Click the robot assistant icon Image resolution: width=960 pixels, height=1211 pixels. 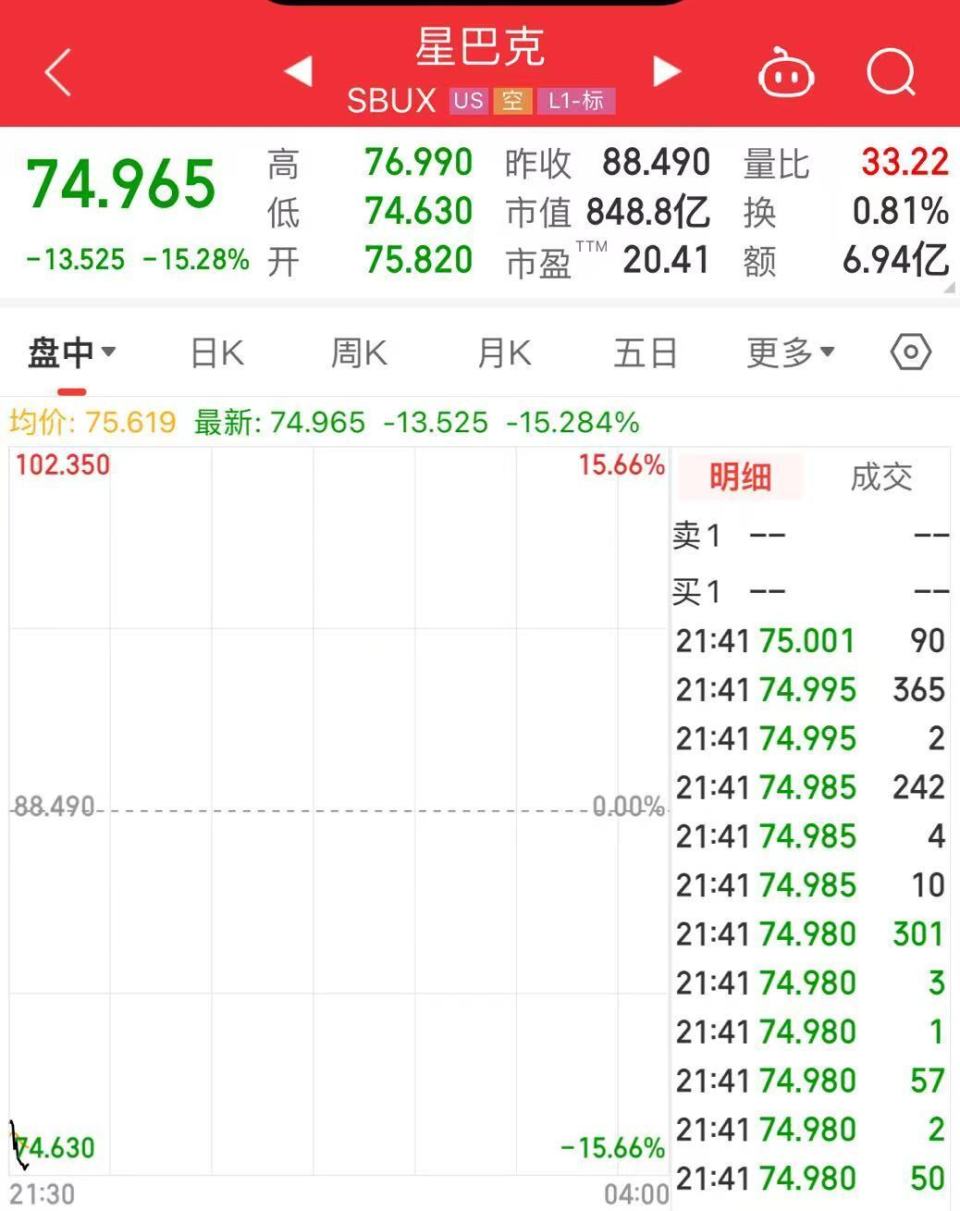point(786,72)
